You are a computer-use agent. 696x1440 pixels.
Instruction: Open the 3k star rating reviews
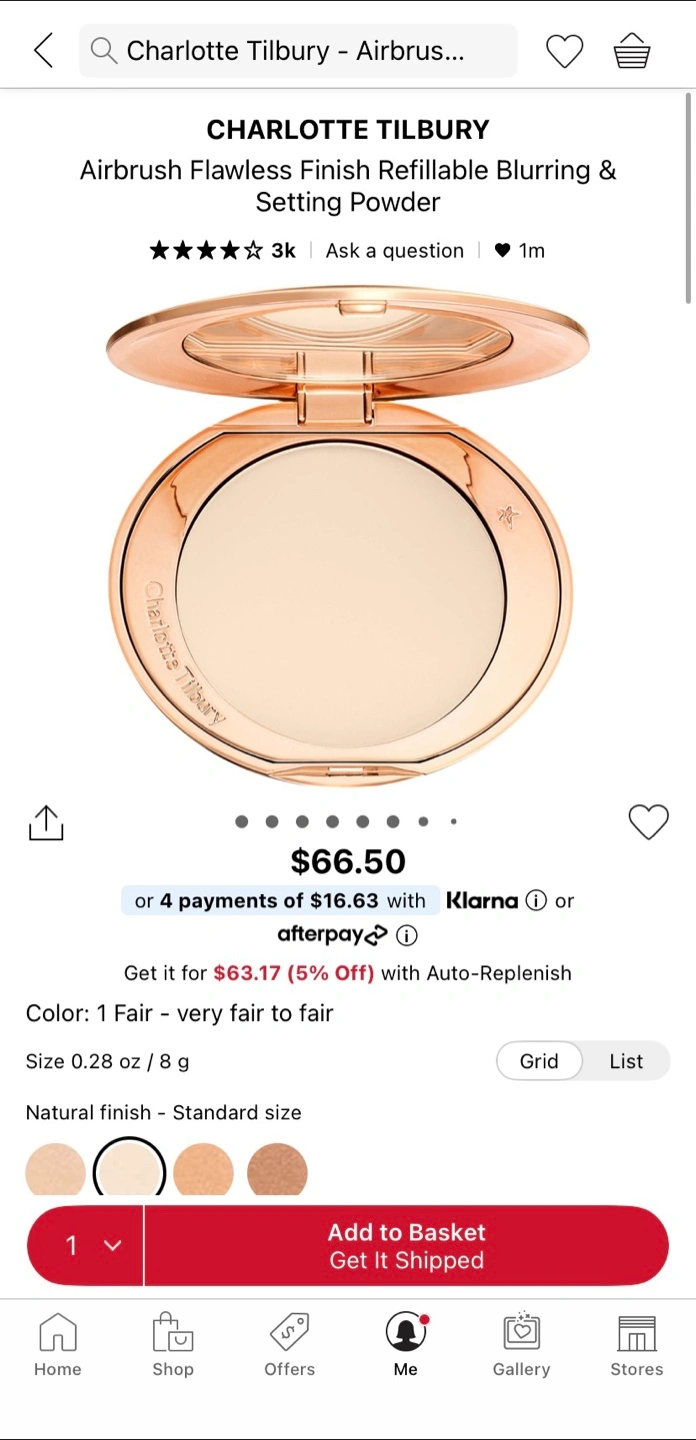[x=222, y=250]
